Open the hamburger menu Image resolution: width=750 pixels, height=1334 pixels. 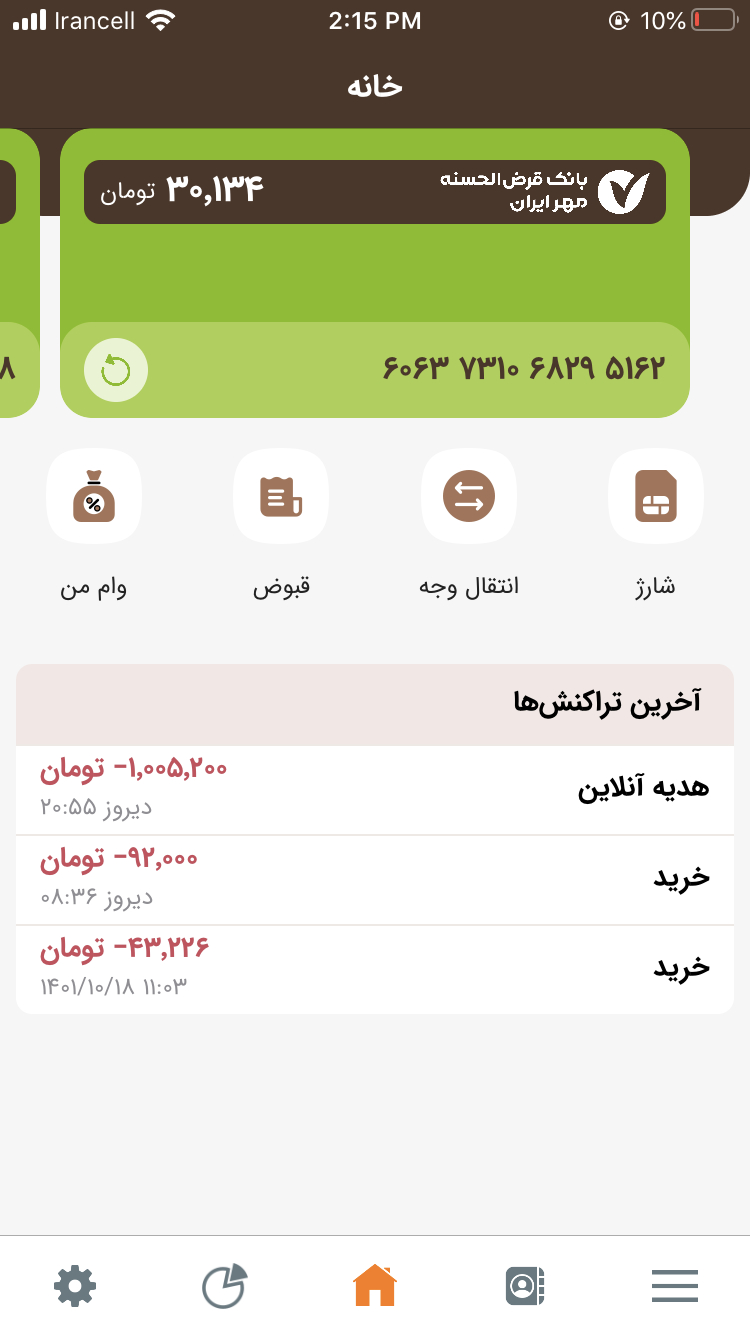click(675, 1286)
